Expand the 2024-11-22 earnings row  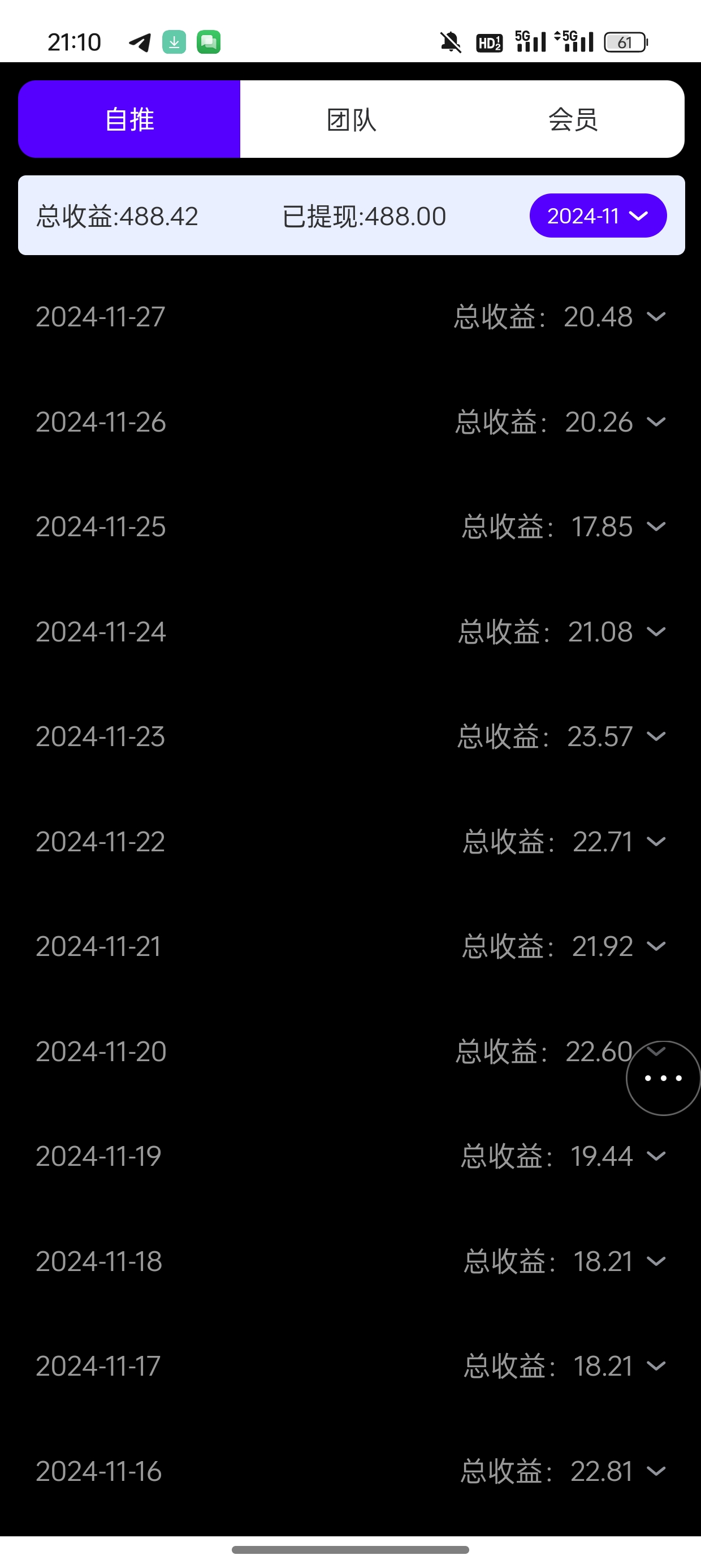pos(350,842)
